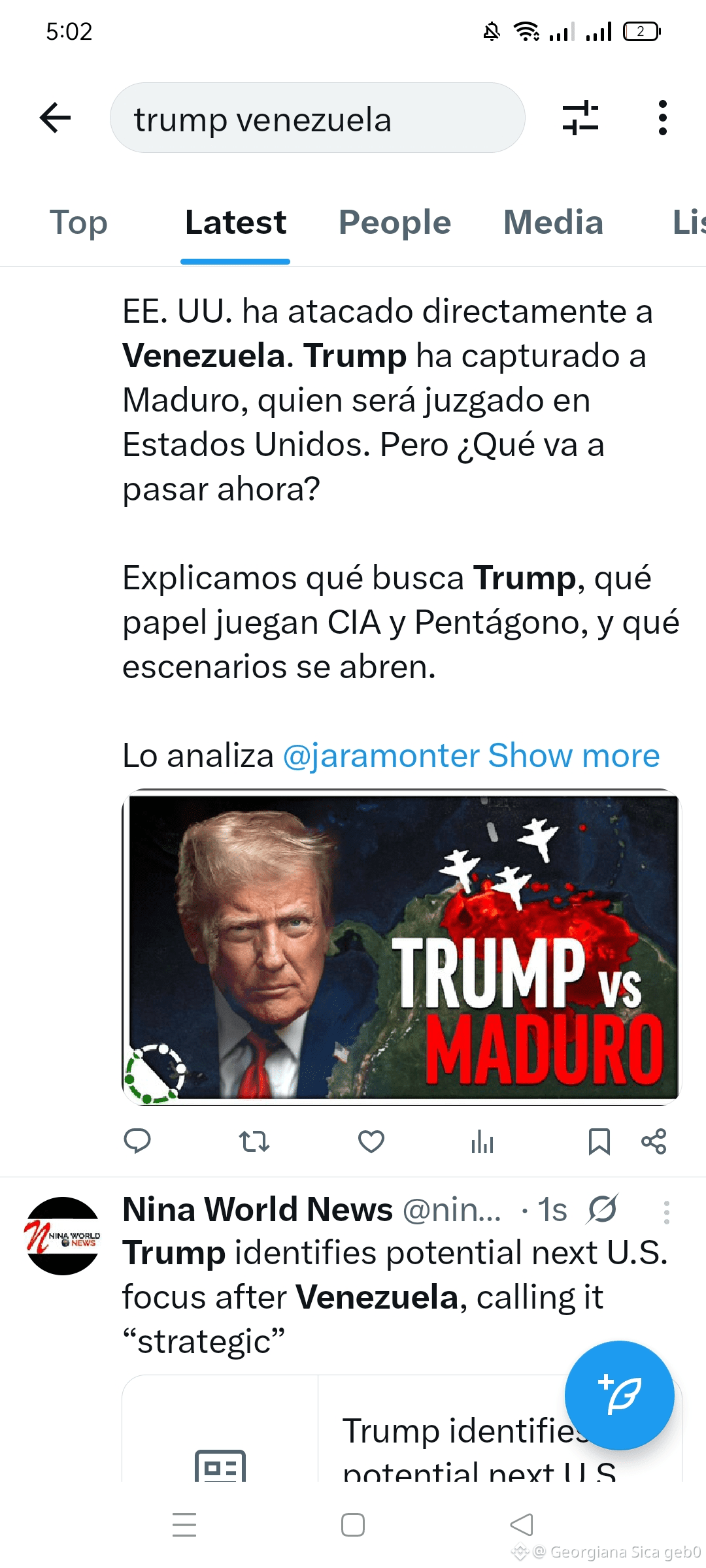Image resolution: width=706 pixels, height=1568 pixels.
Task: Open the search filter settings
Action: pos(580,118)
